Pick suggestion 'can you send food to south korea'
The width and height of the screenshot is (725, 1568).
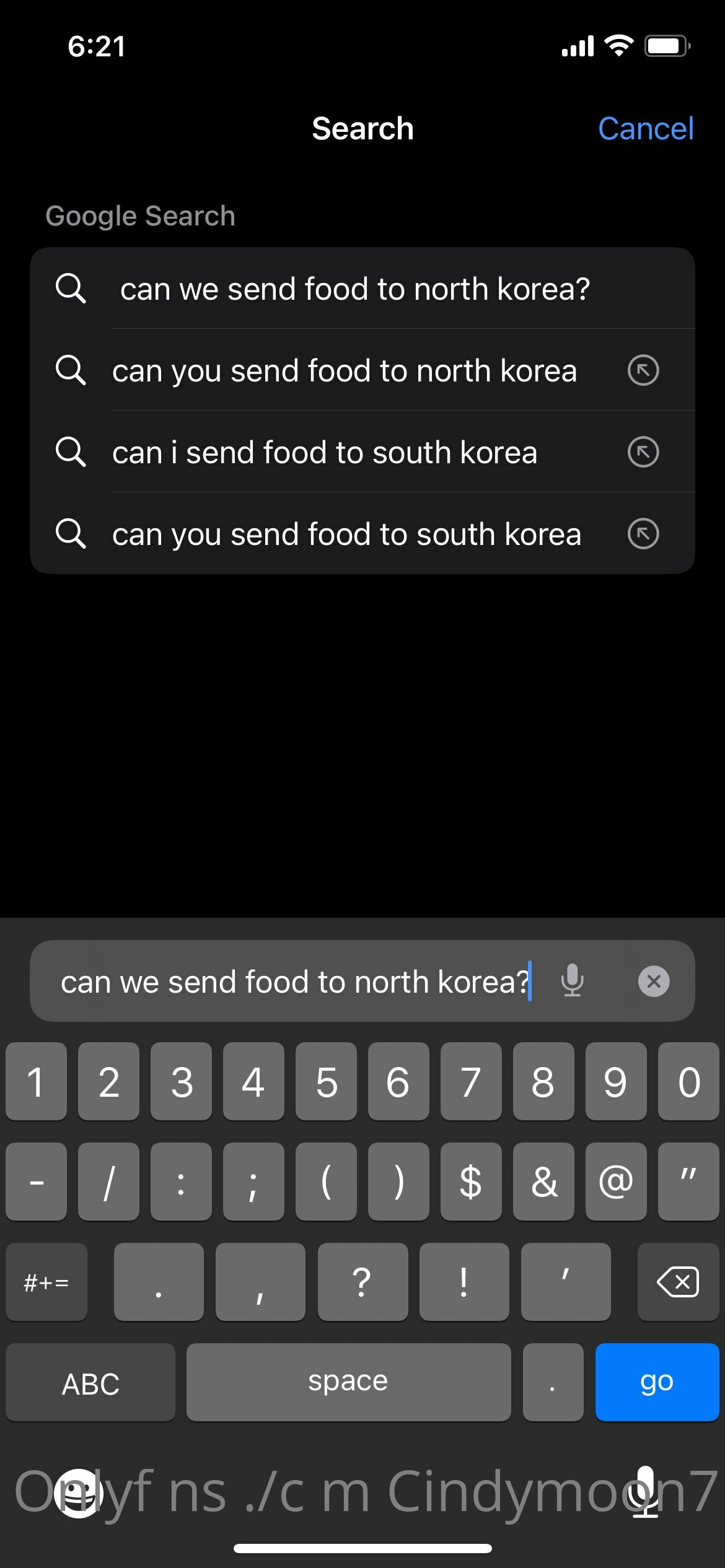[346, 534]
